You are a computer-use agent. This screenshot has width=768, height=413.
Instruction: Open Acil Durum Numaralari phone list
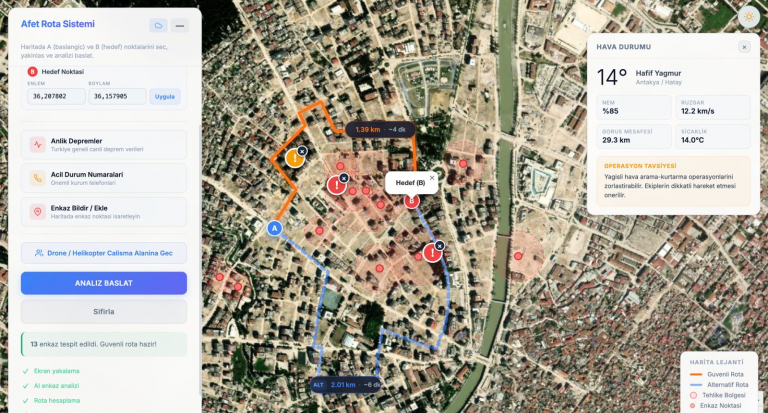tap(103, 178)
